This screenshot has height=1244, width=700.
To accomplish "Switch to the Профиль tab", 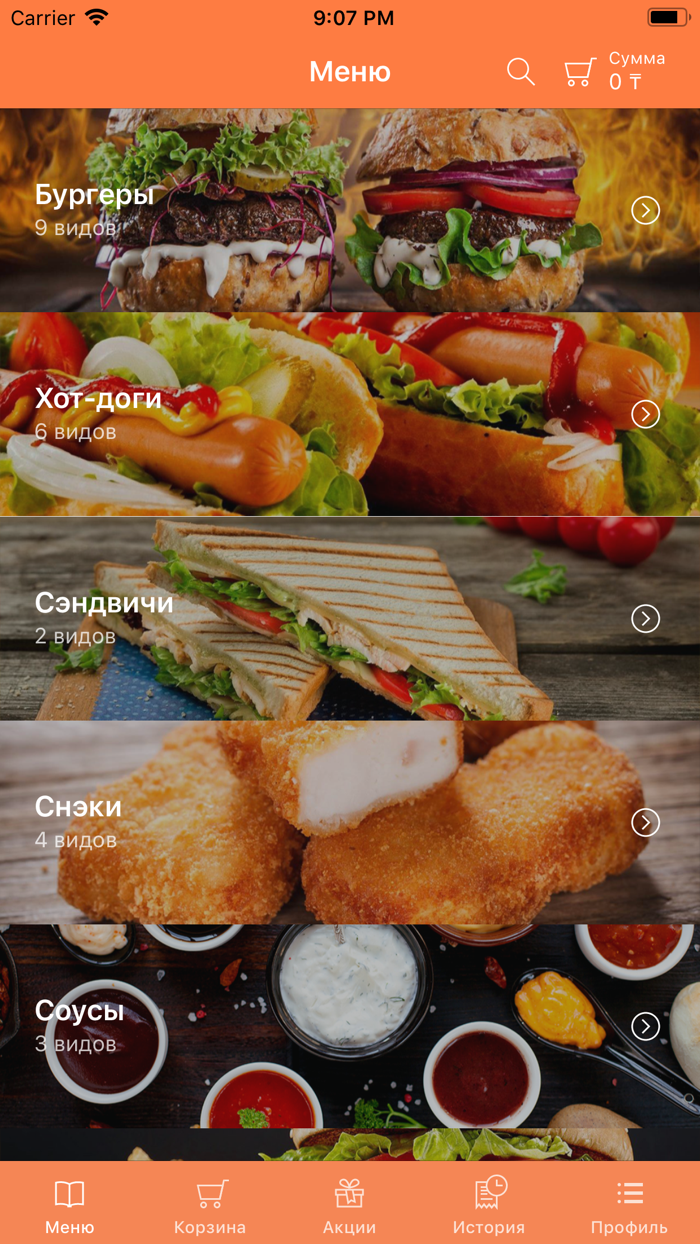I will coord(629,1205).
